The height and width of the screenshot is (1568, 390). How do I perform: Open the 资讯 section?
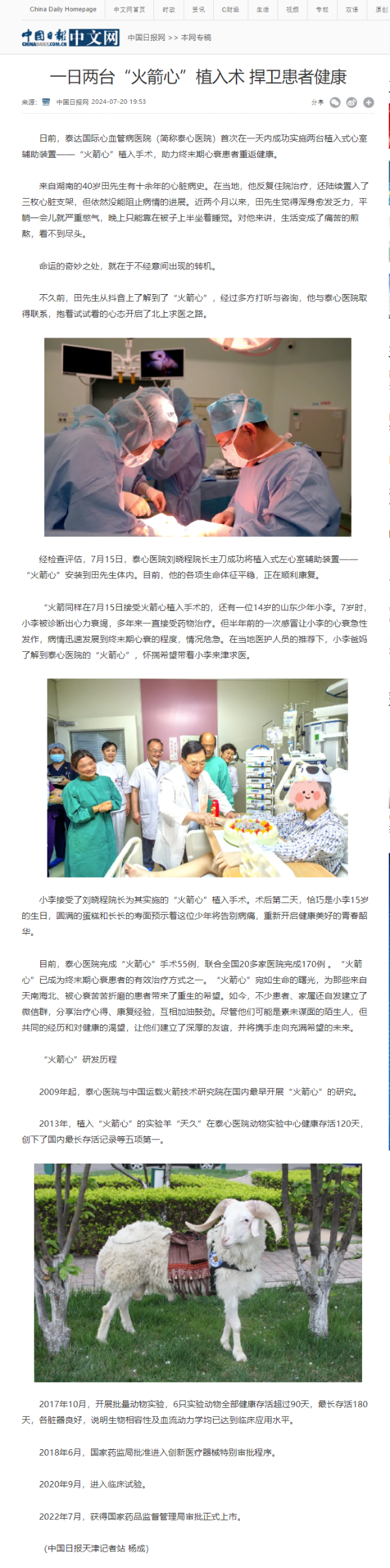click(x=199, y=10)
